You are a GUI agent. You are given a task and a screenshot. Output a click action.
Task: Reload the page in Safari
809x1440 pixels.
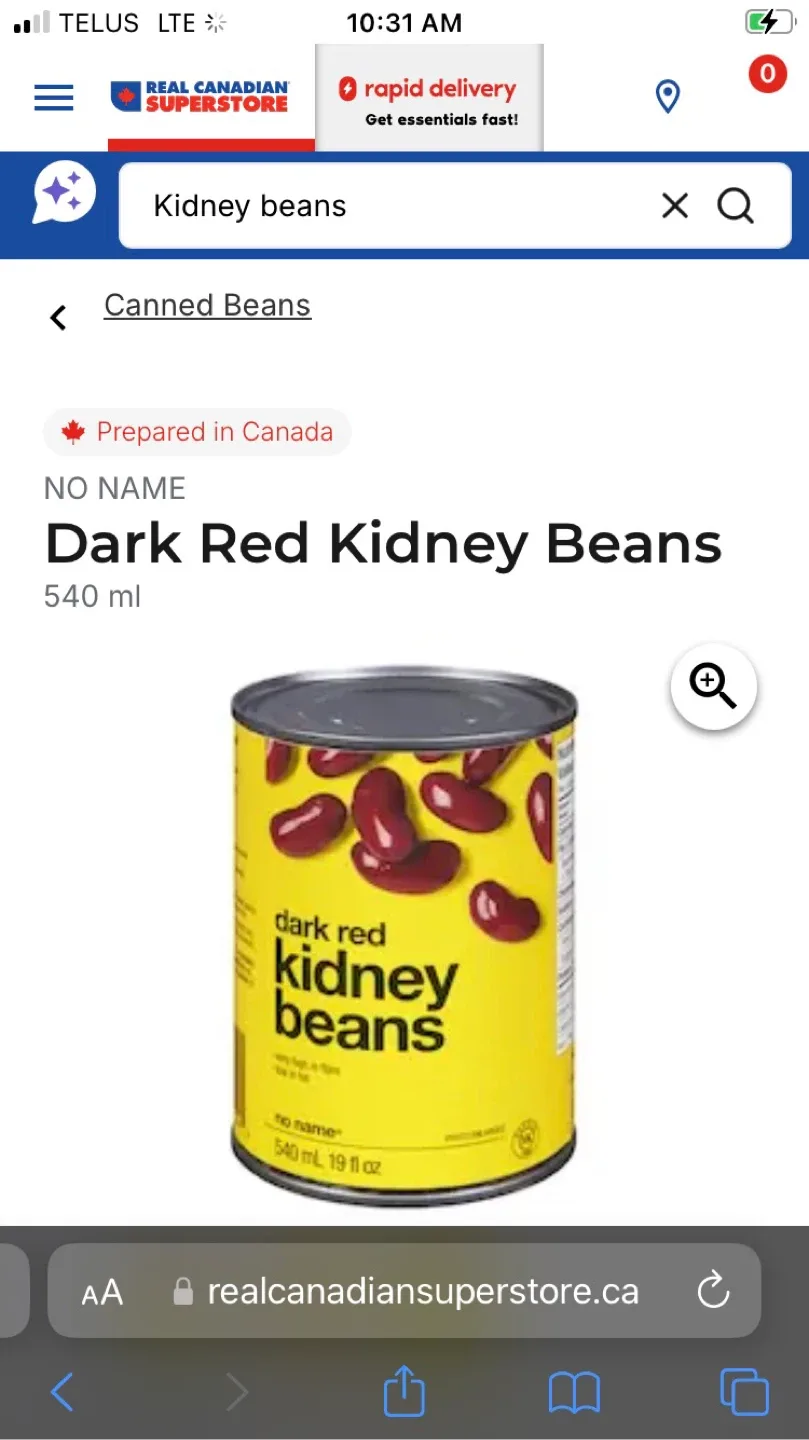coord(712,1291)
